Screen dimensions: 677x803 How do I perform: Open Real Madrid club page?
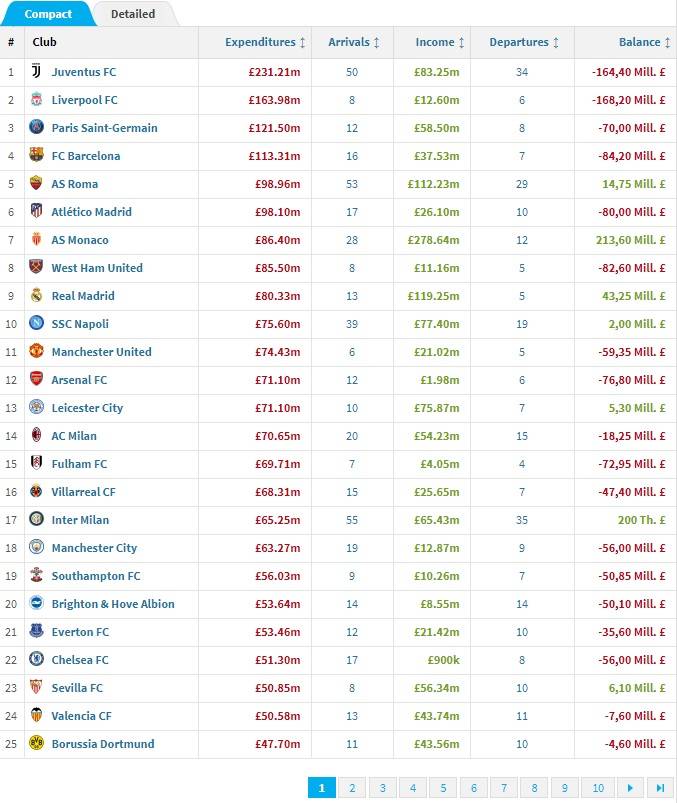pyautogui.click(x=83, y=296)
